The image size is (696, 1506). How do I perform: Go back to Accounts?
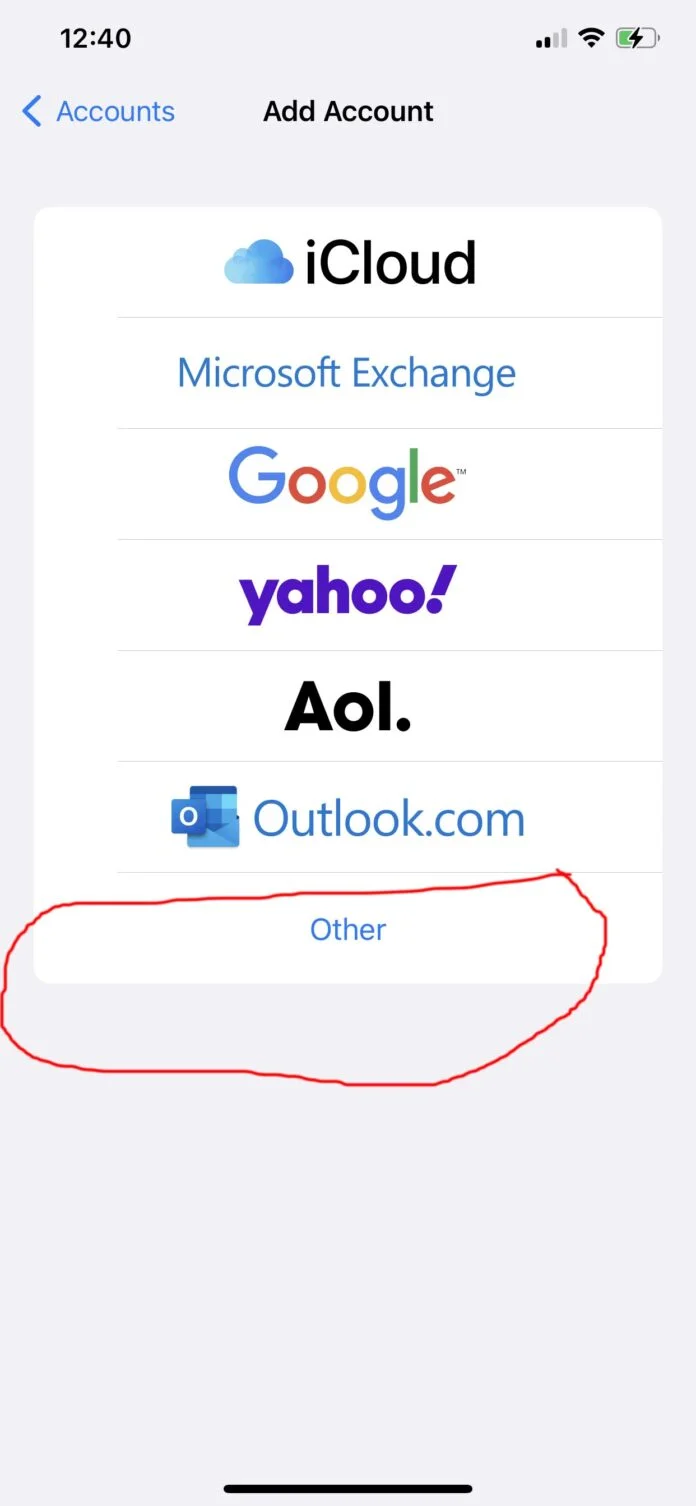[x=98, y=111]
